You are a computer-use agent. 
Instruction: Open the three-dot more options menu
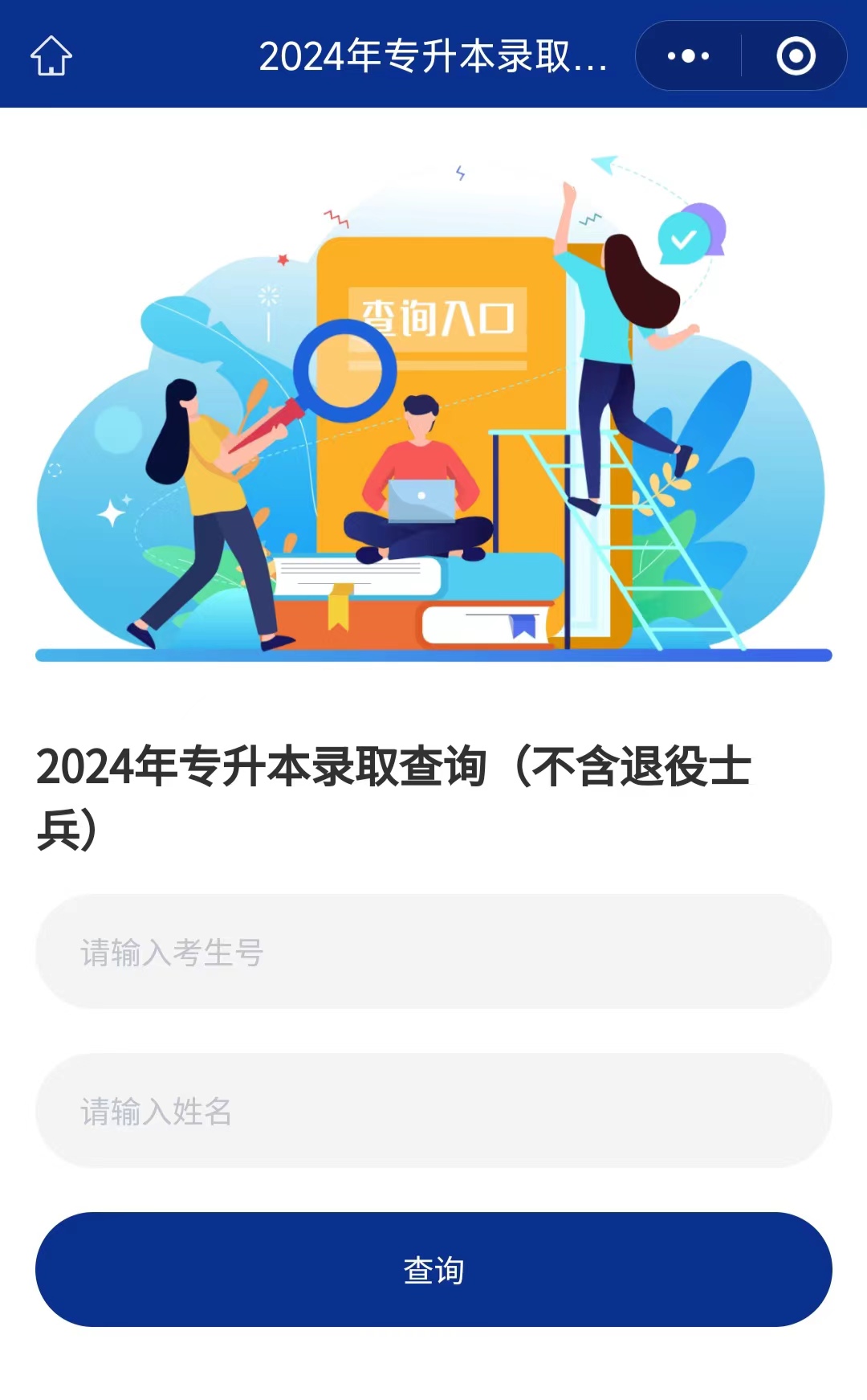point(688,55)
